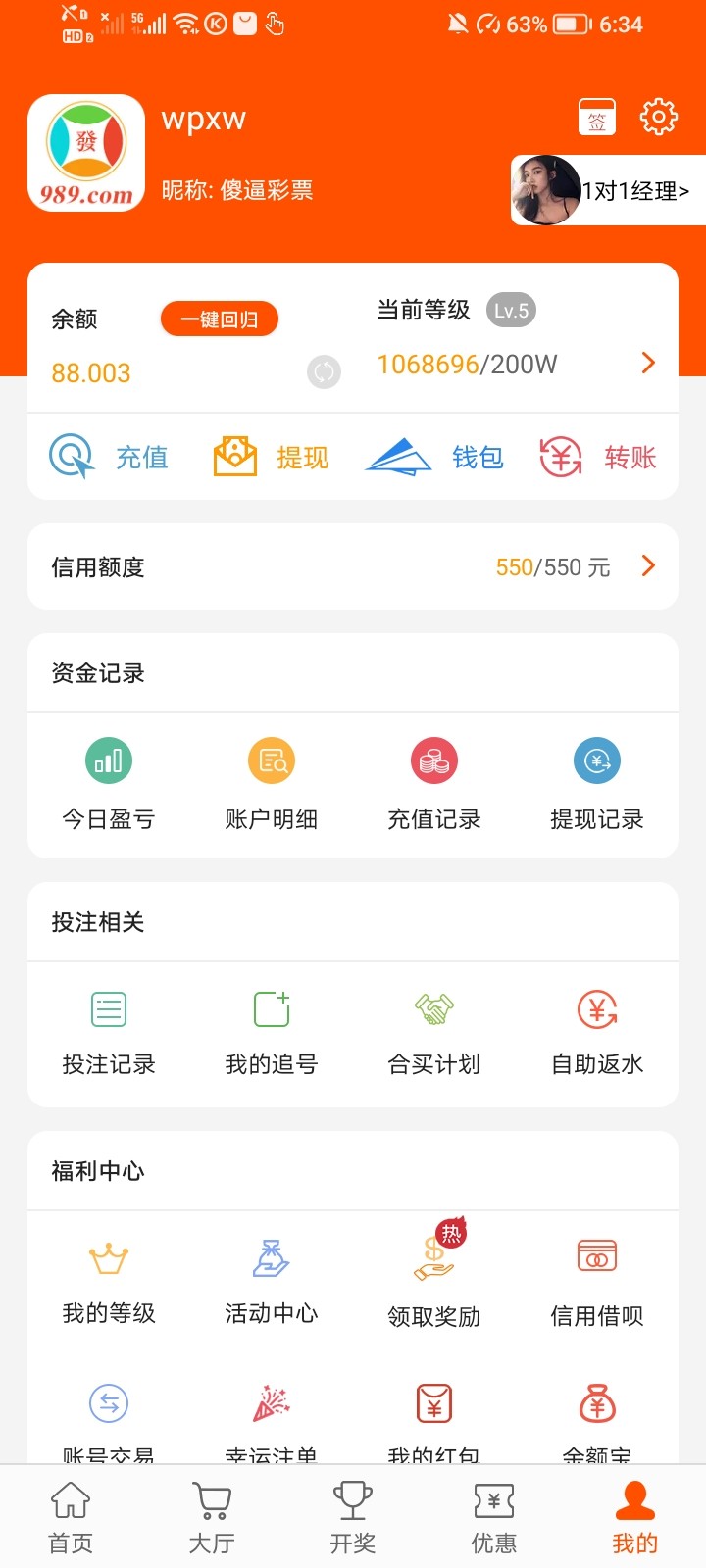Viewport: 706px width, 1568px height.
Task: Open the daily sign-in calendar icon
Action: tap(596, 117)
